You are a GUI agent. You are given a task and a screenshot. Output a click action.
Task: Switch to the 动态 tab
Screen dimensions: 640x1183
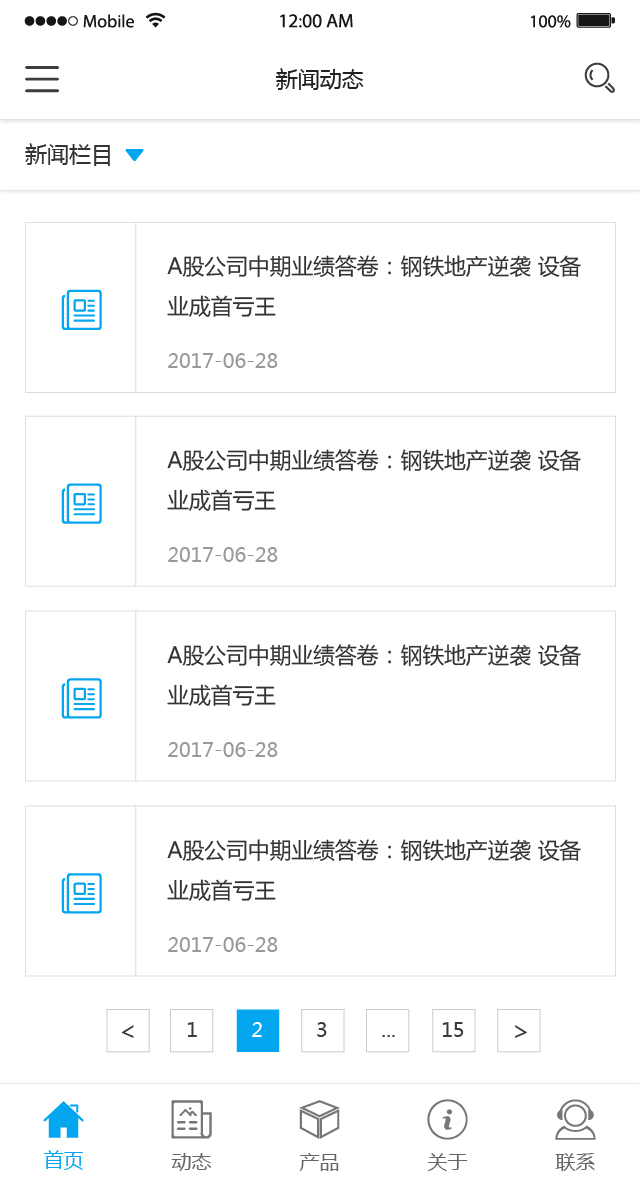191,1135
